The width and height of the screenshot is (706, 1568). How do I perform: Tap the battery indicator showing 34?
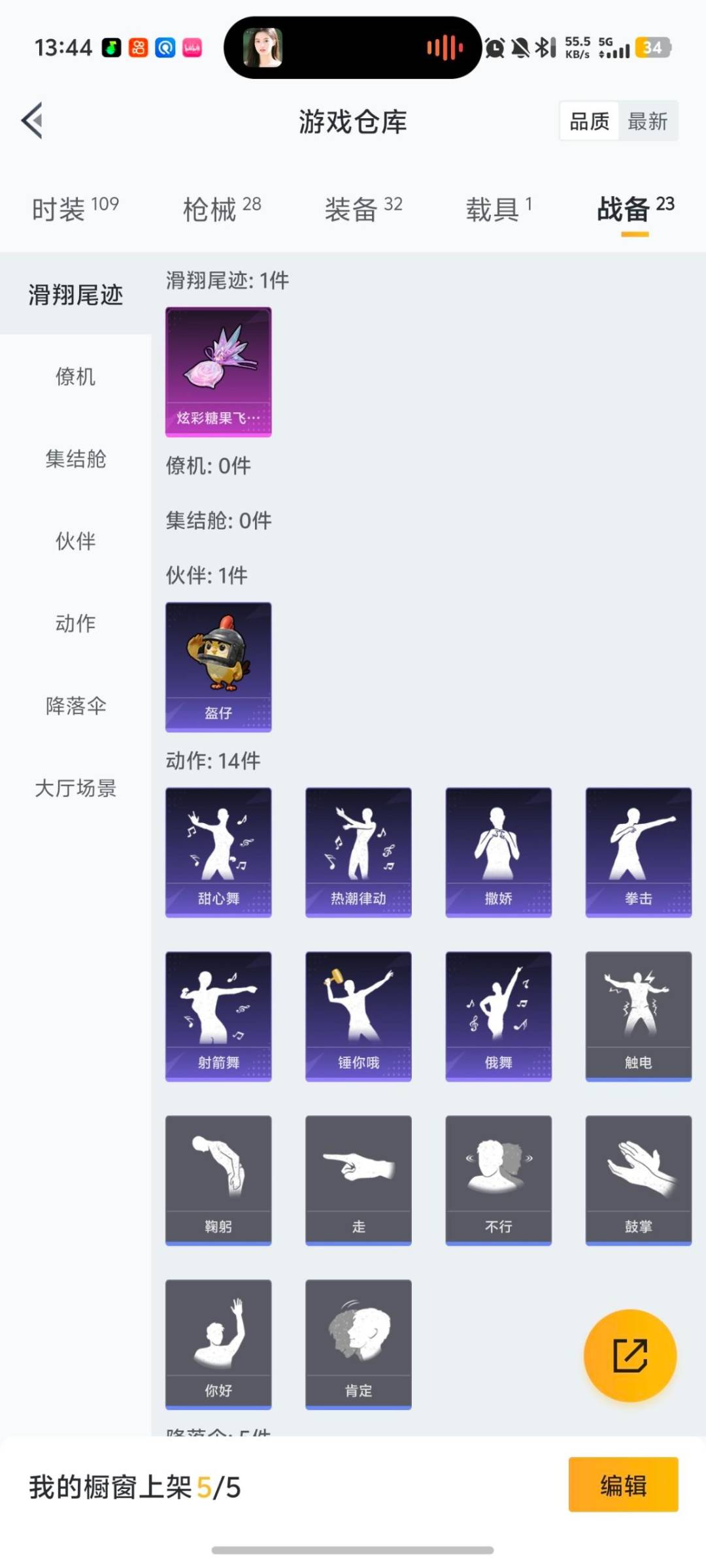point(652,47)
